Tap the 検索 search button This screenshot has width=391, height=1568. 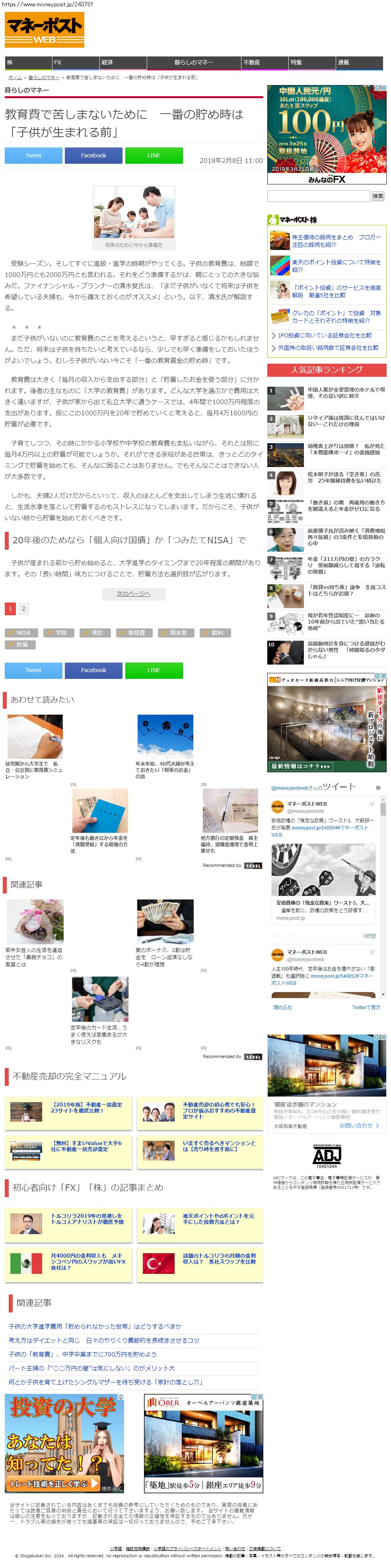point(378,196)
